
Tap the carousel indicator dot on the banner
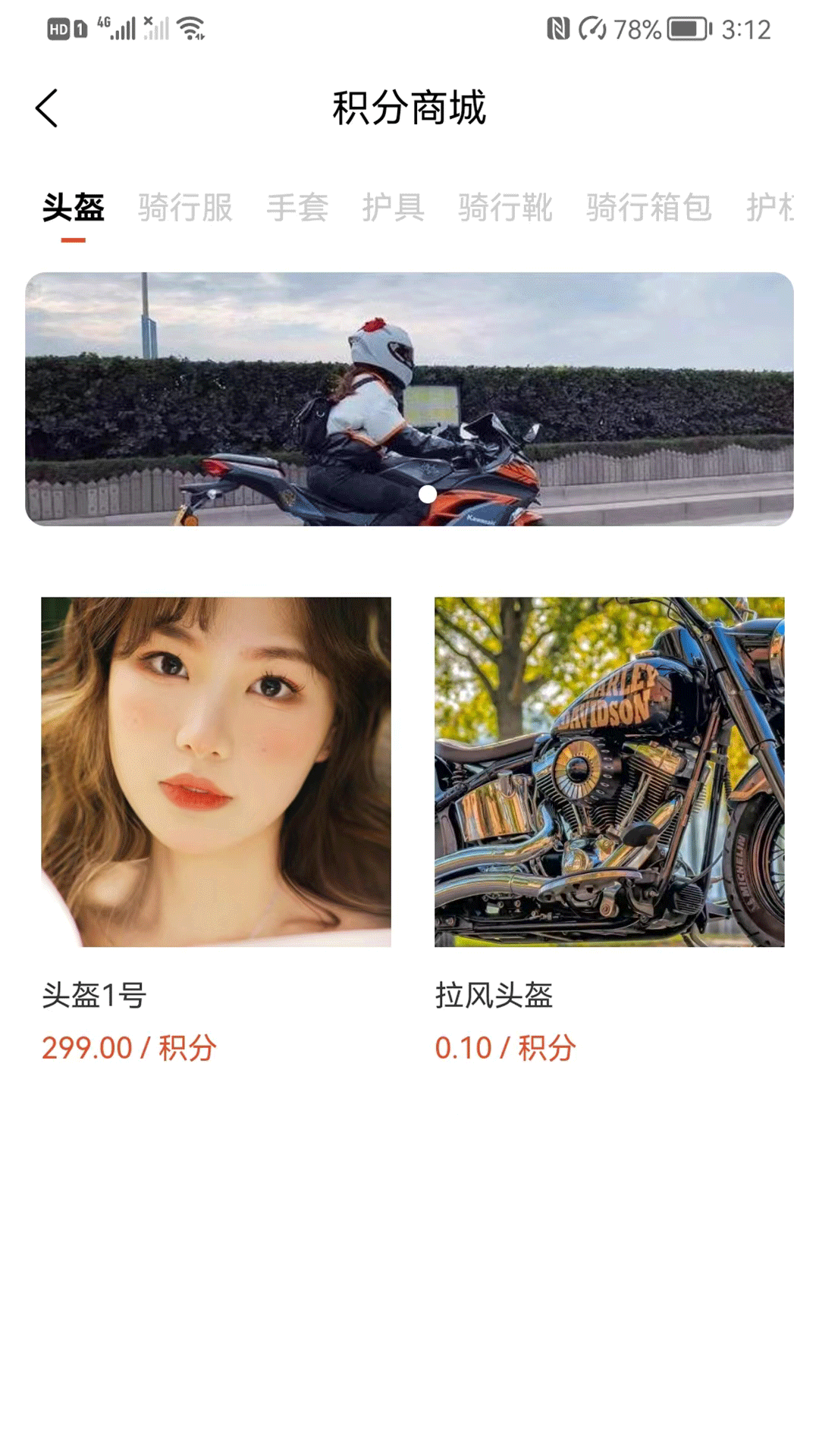tap(425, 495)
